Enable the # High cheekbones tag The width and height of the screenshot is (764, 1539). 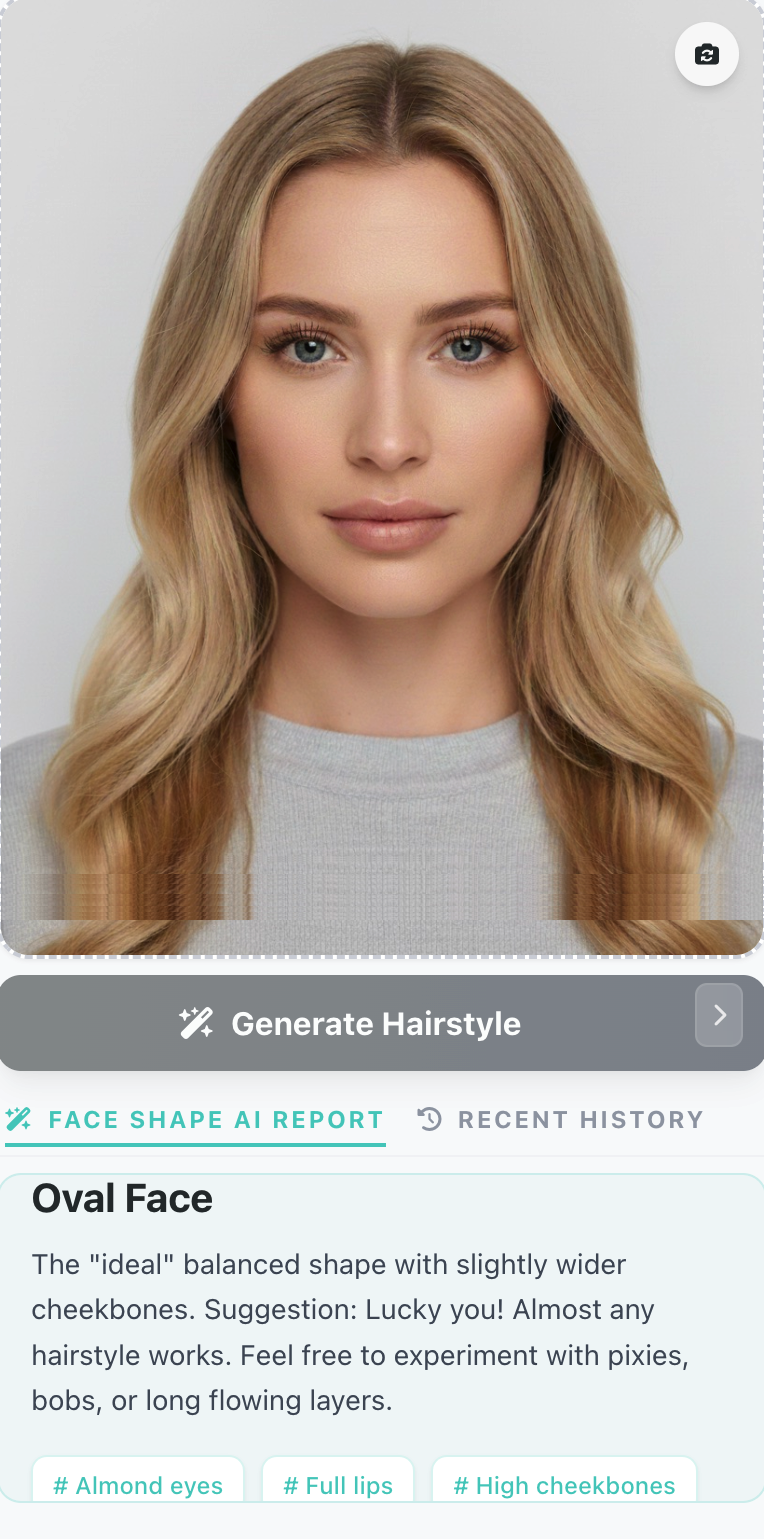tap(564, 1486)
